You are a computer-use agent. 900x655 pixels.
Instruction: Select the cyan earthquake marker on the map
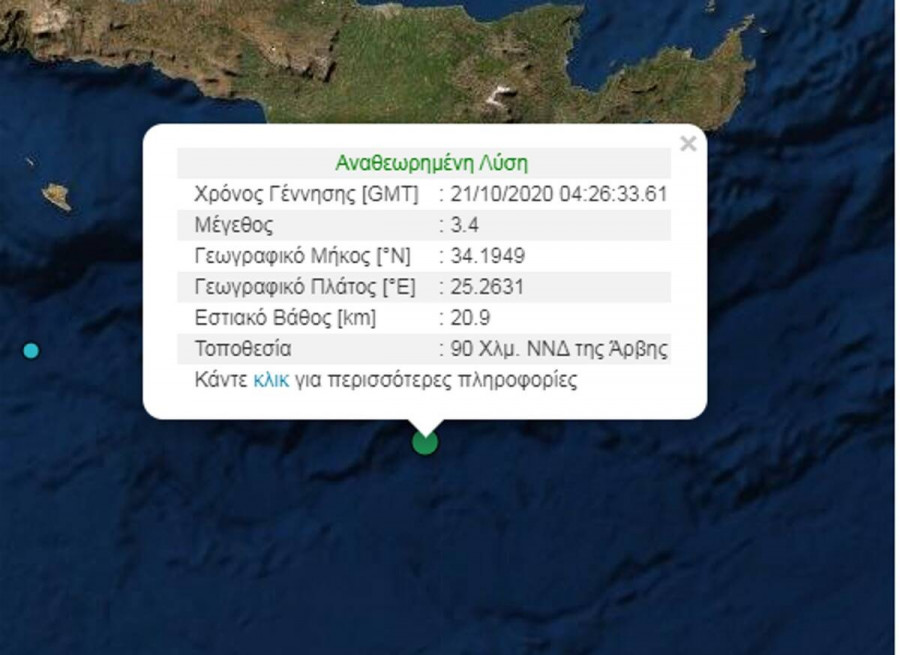[31, 350]
